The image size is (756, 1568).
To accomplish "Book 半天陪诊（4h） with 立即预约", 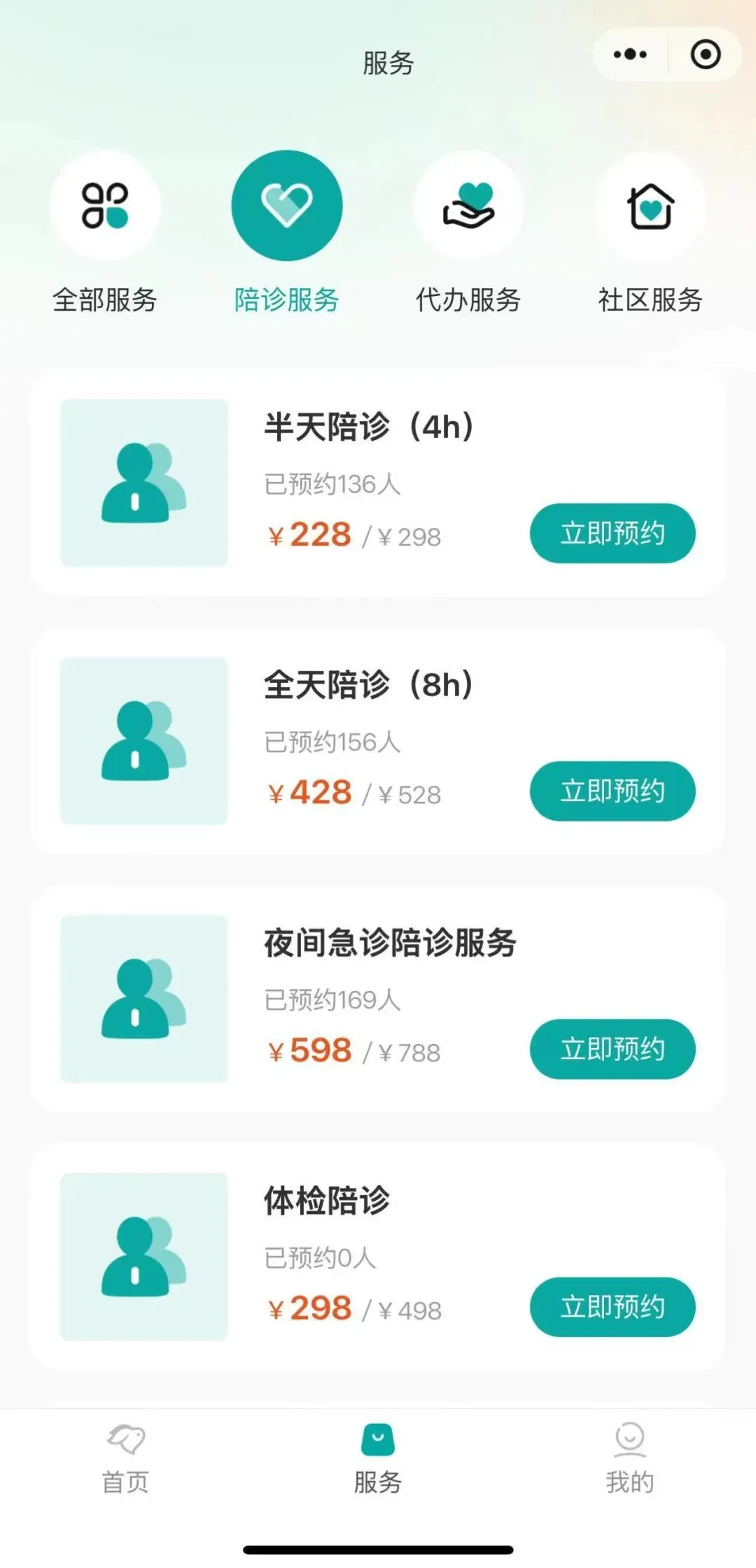I will point(612,533).
